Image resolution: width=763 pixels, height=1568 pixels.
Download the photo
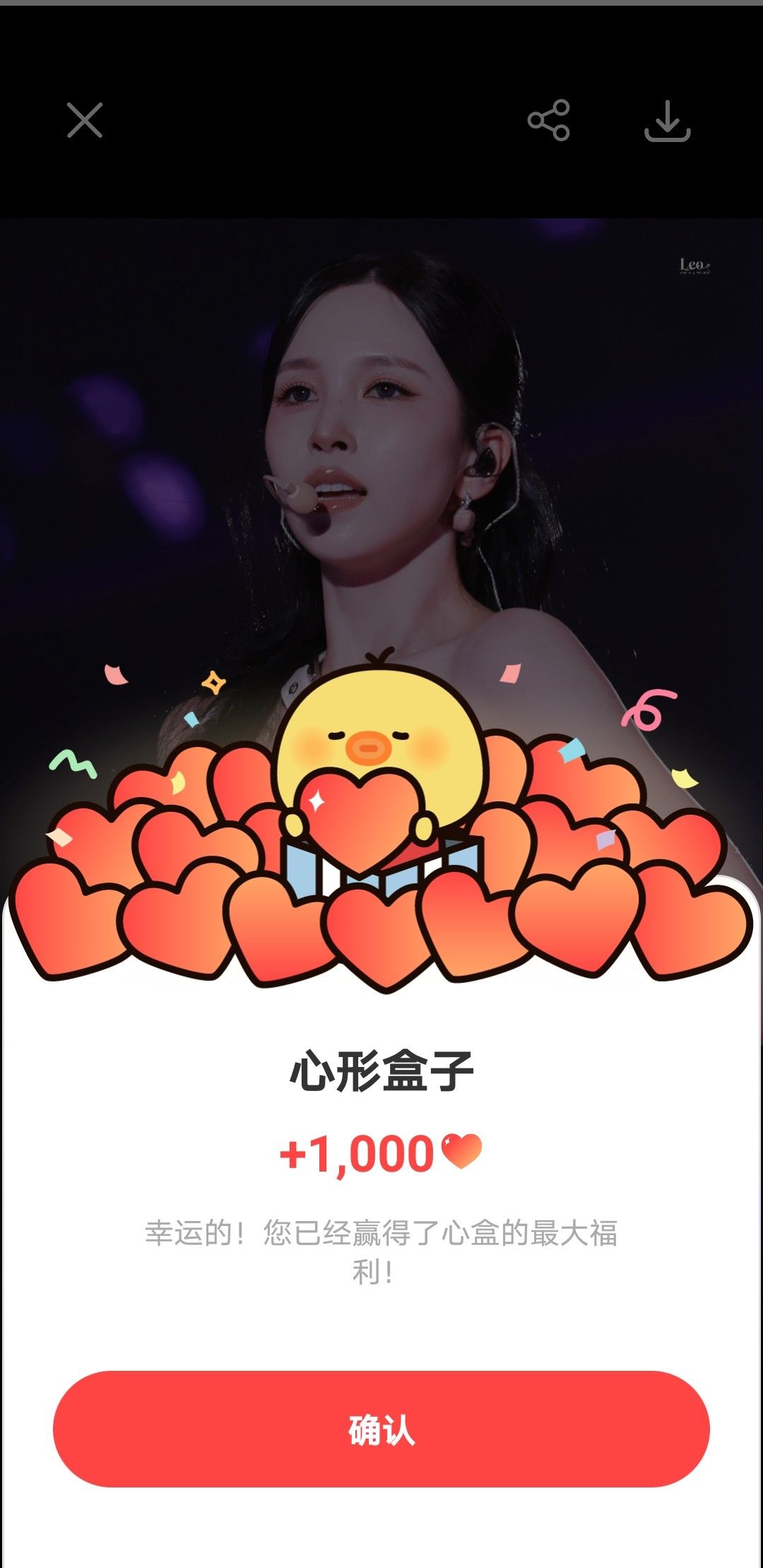tap(667, 121)
